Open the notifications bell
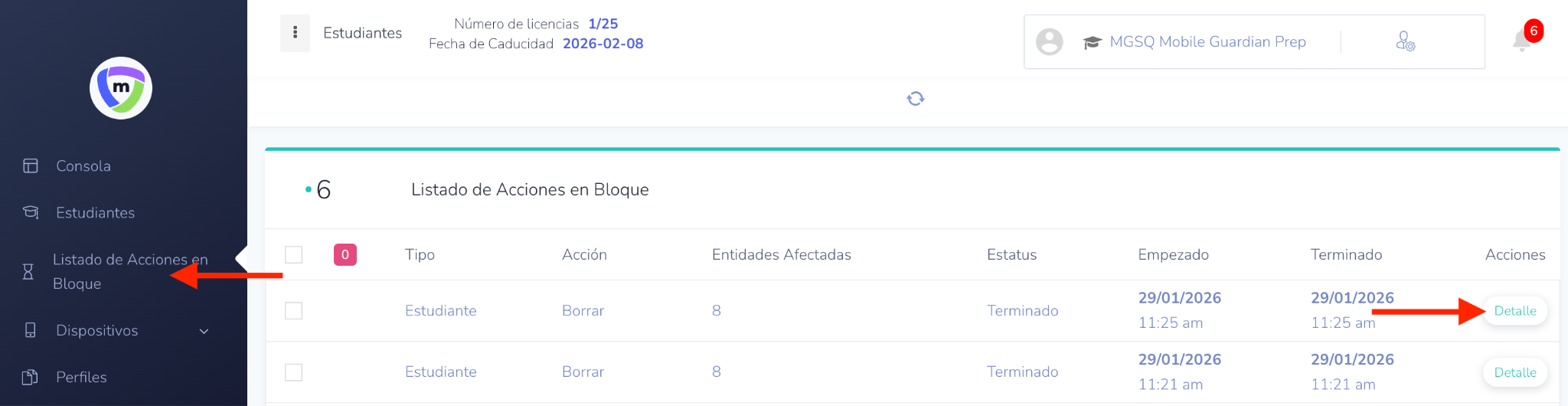1568x406 pixels. [1522, 41]
